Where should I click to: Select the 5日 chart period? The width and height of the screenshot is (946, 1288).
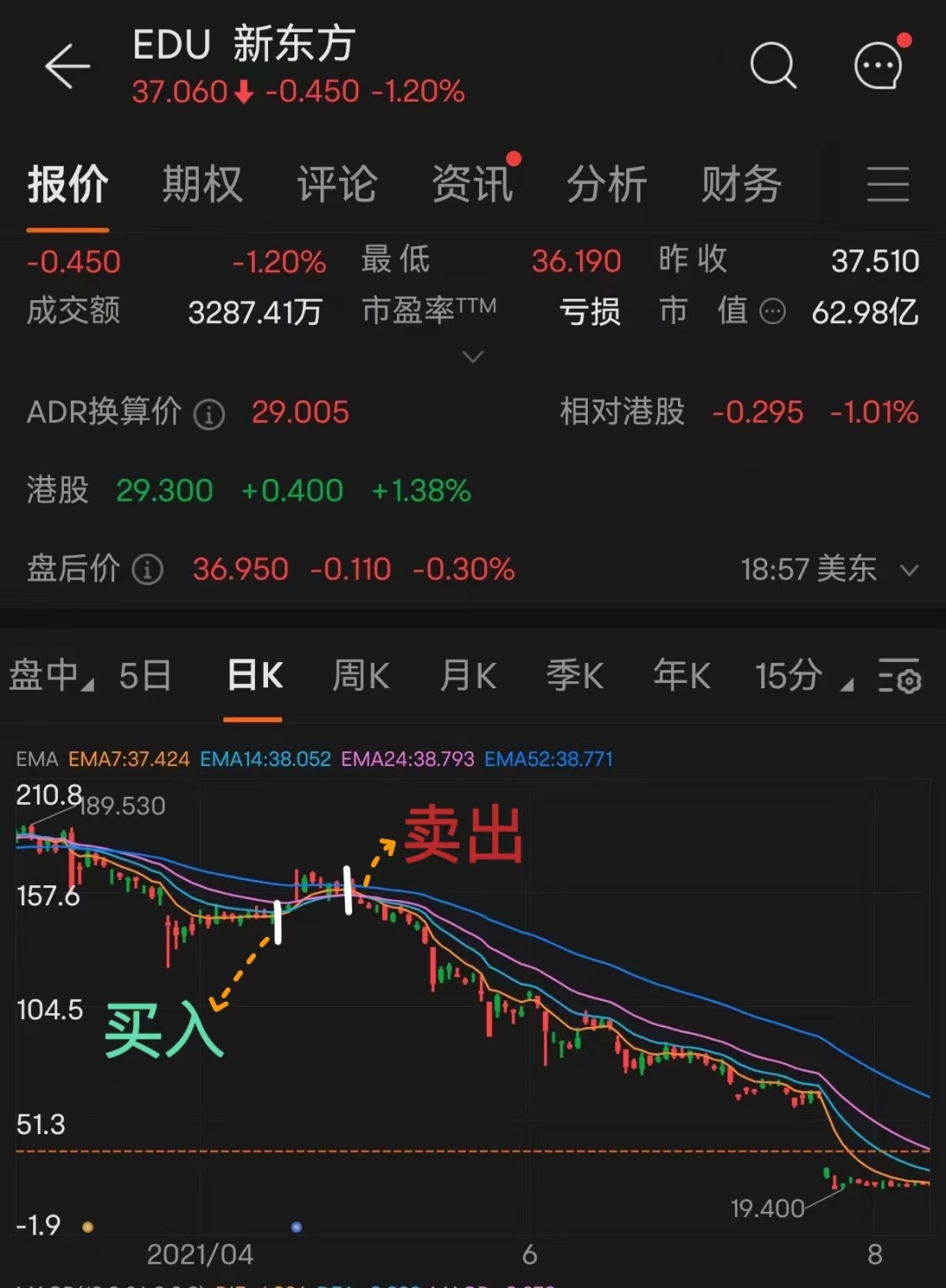(143, 676)
